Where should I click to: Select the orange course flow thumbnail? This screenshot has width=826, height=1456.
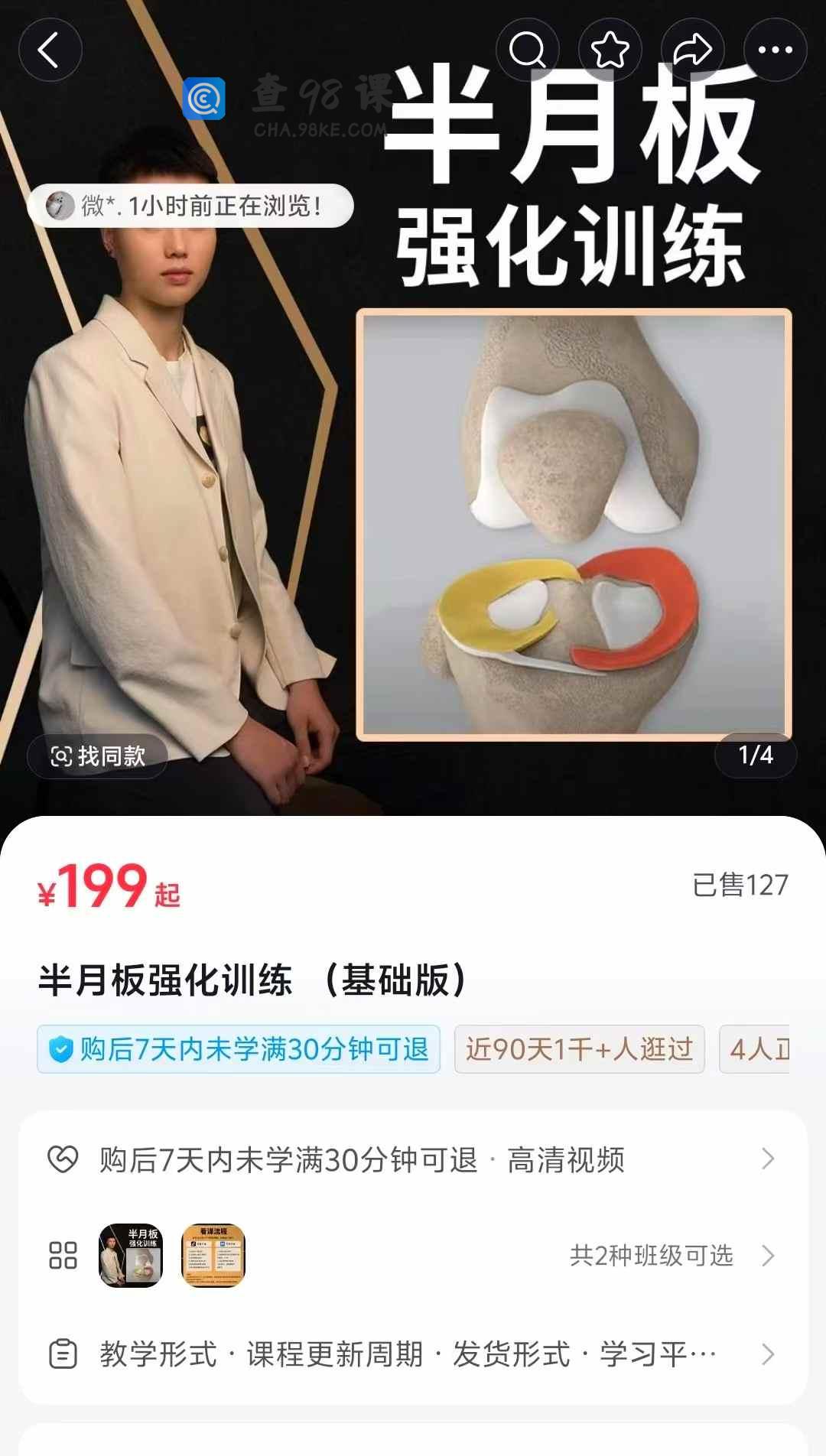213,1256
